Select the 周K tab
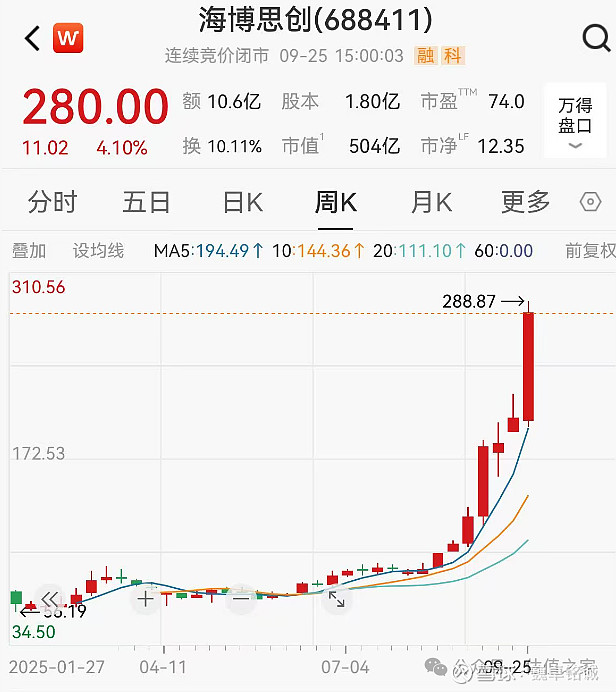The width and height of the screenshot is (616, 692). pyautogui.click(x=336, y=203)
